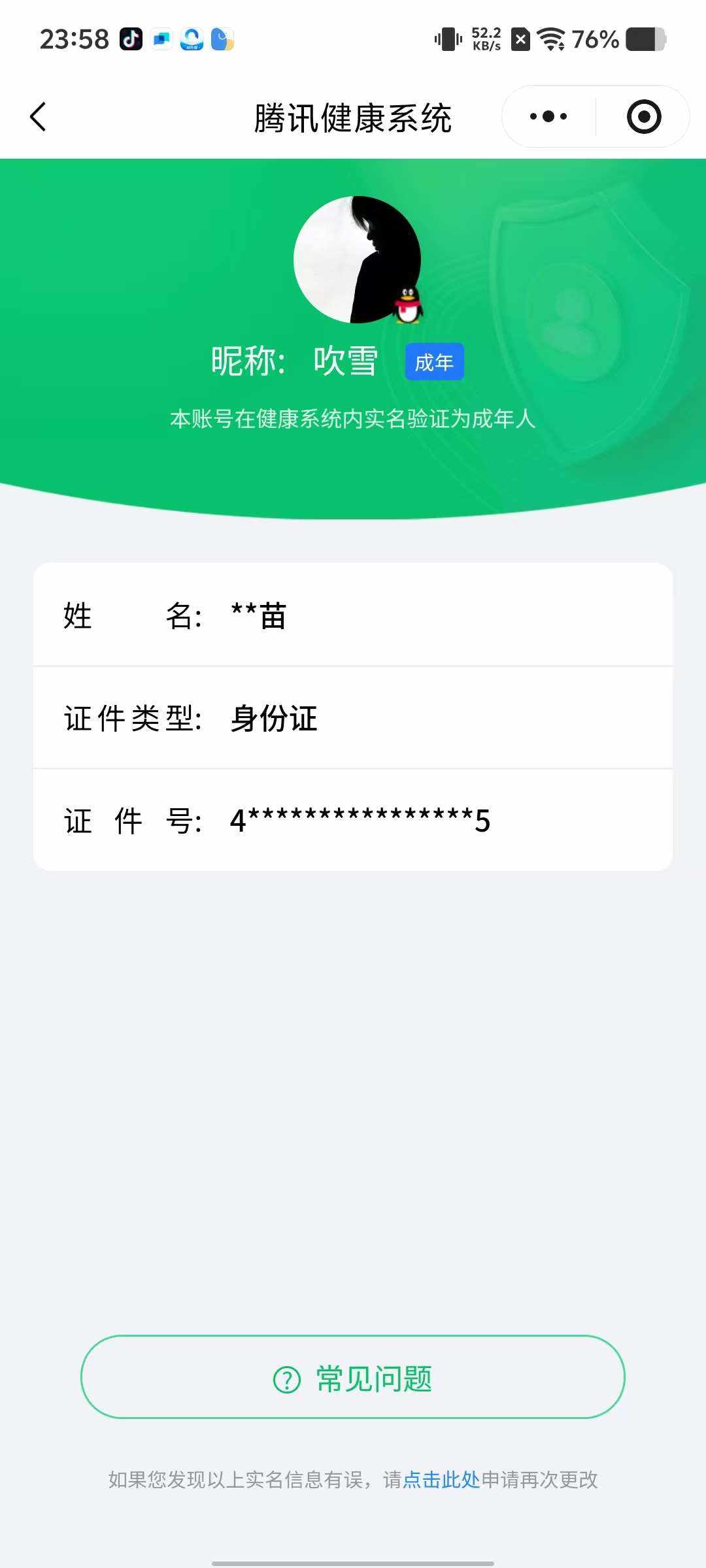Tap the Wi-Fi icon in the status bar
706x1568 pixels.
552,39
